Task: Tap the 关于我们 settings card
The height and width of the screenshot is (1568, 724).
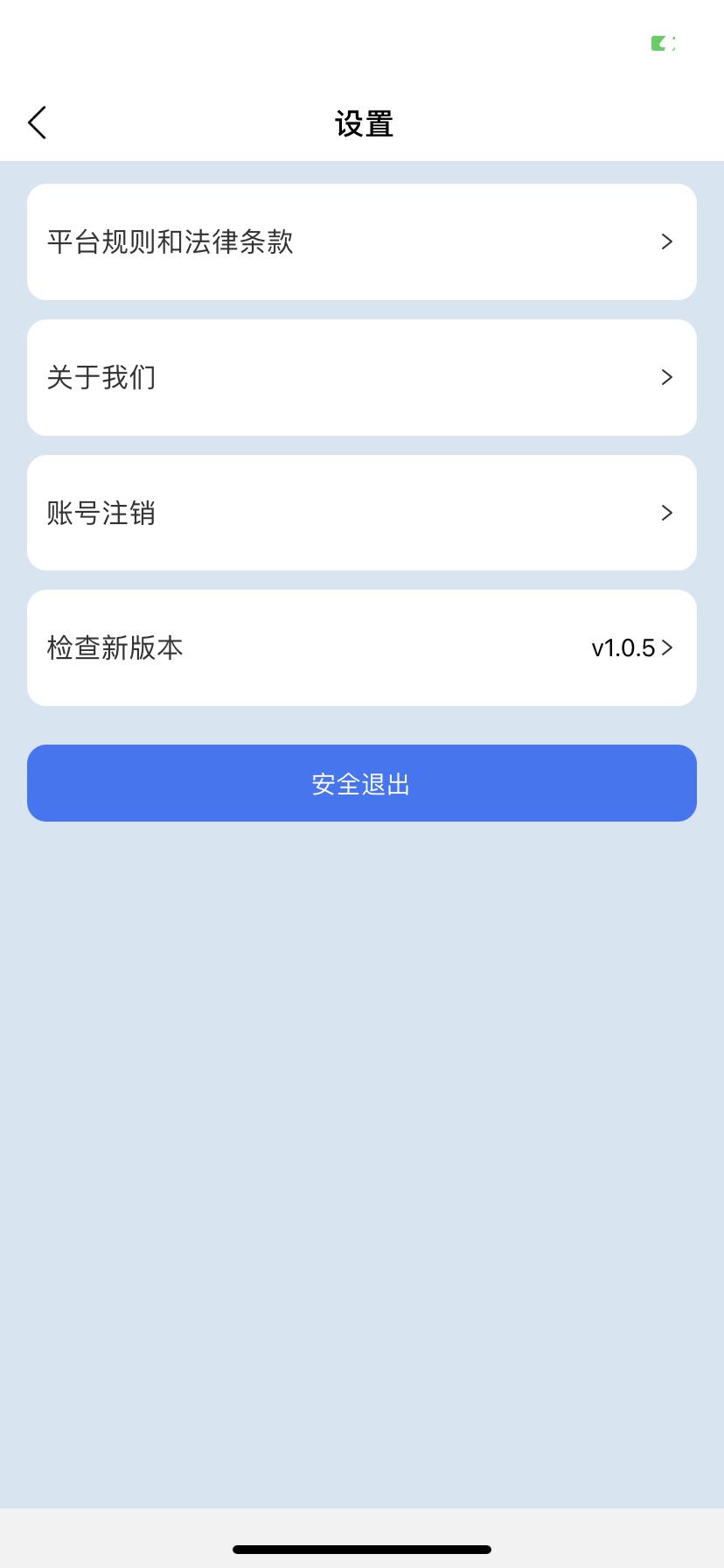Action: tap(362, 377)
